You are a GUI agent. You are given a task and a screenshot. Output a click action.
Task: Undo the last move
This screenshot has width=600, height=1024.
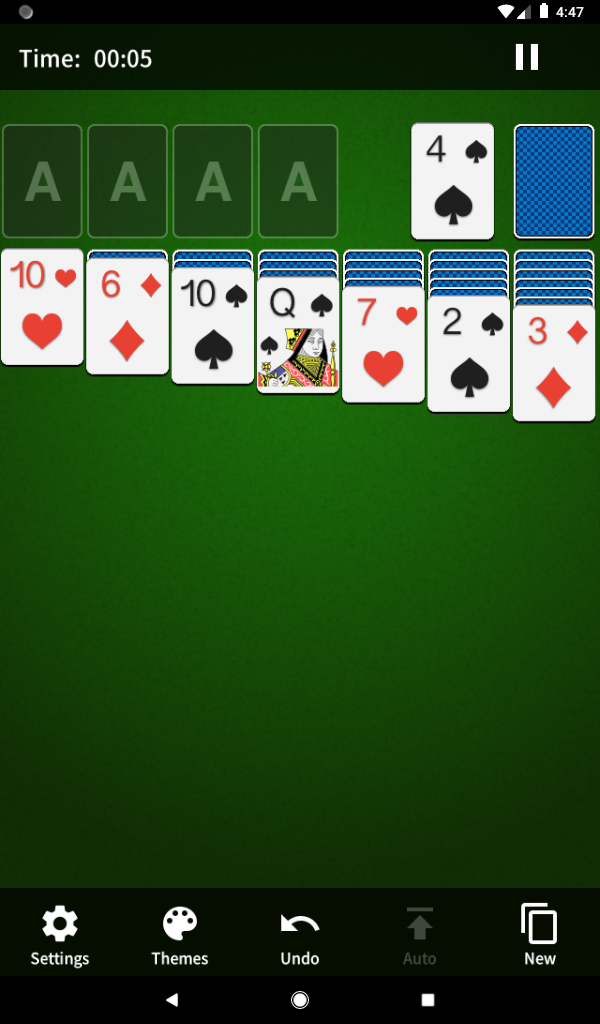[300, 936]
